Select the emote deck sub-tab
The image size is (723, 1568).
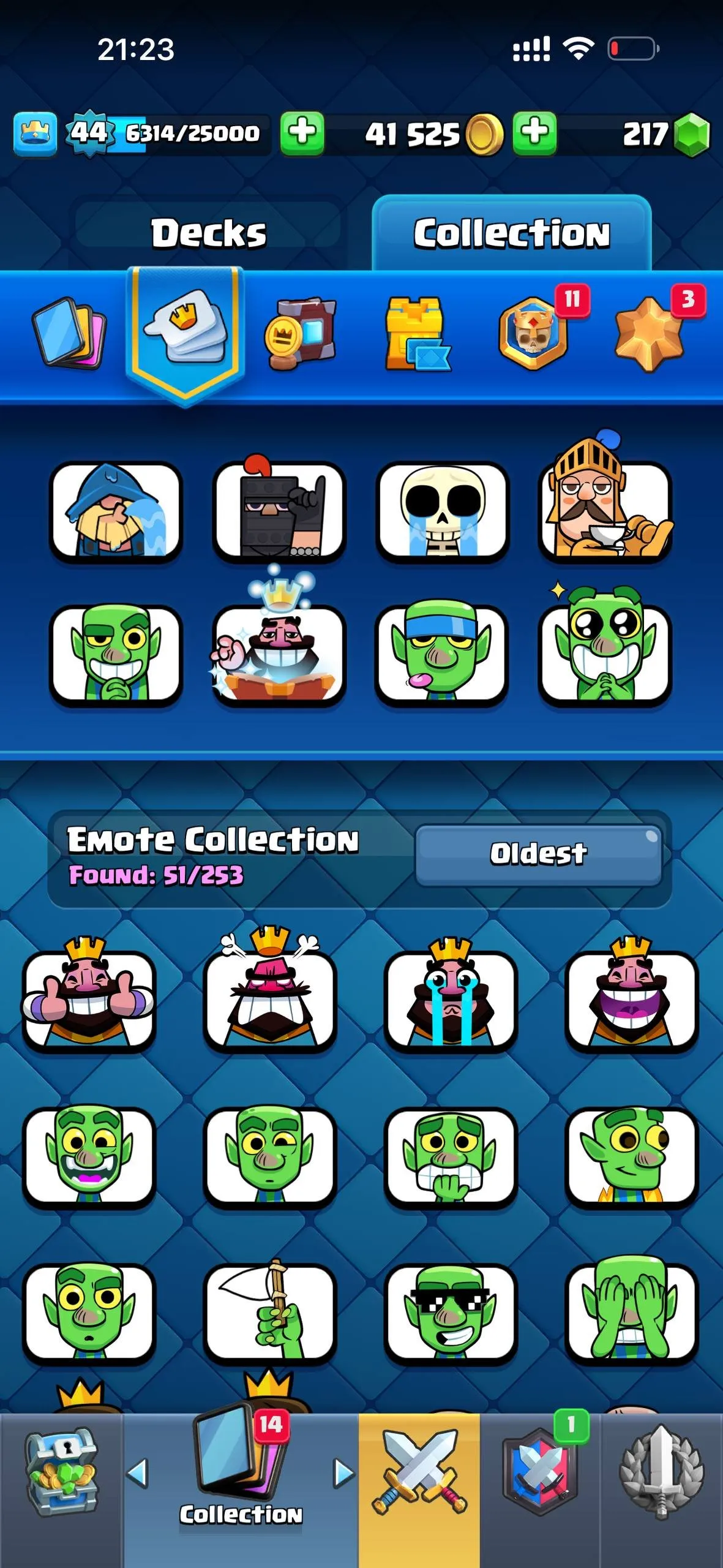(x=187, y=334)
